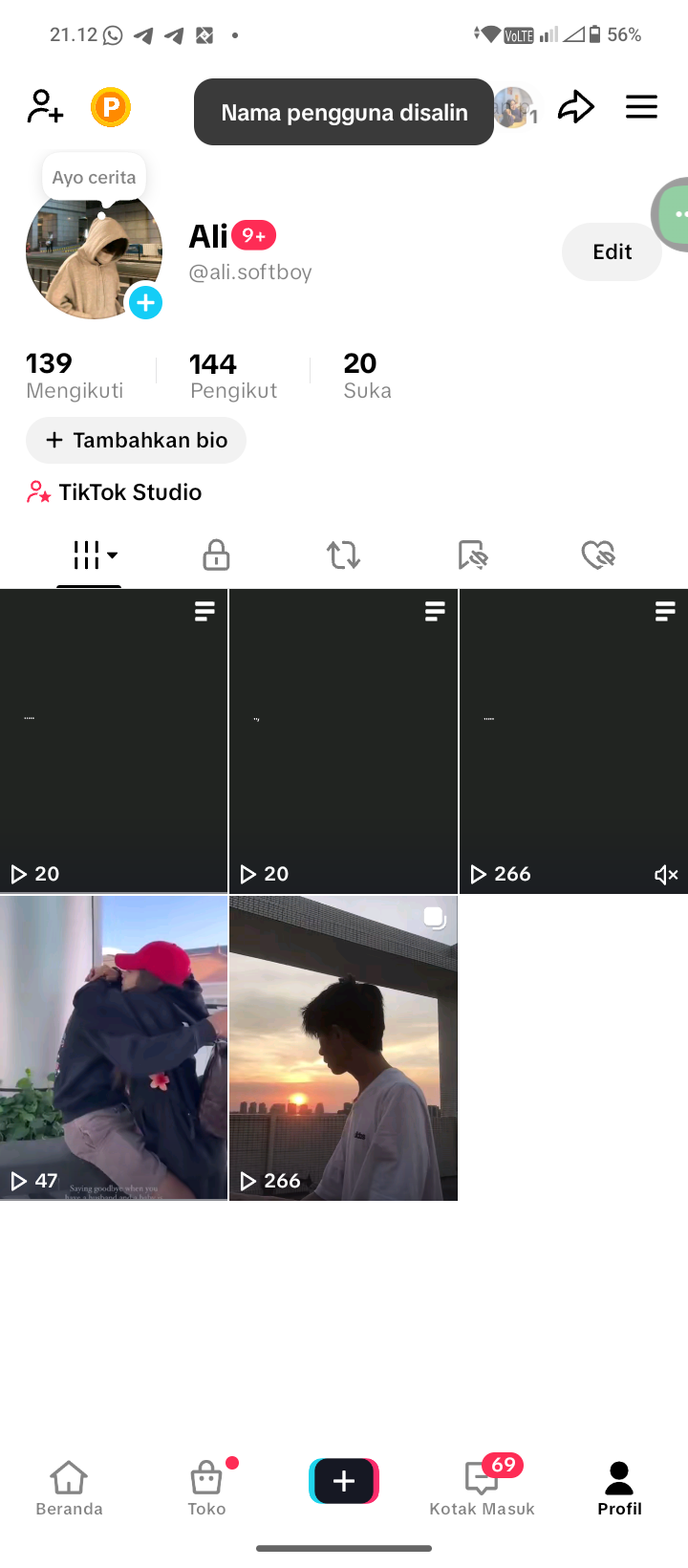Open the sunset photo post
688x1568 pixels.
[343, 1048]
